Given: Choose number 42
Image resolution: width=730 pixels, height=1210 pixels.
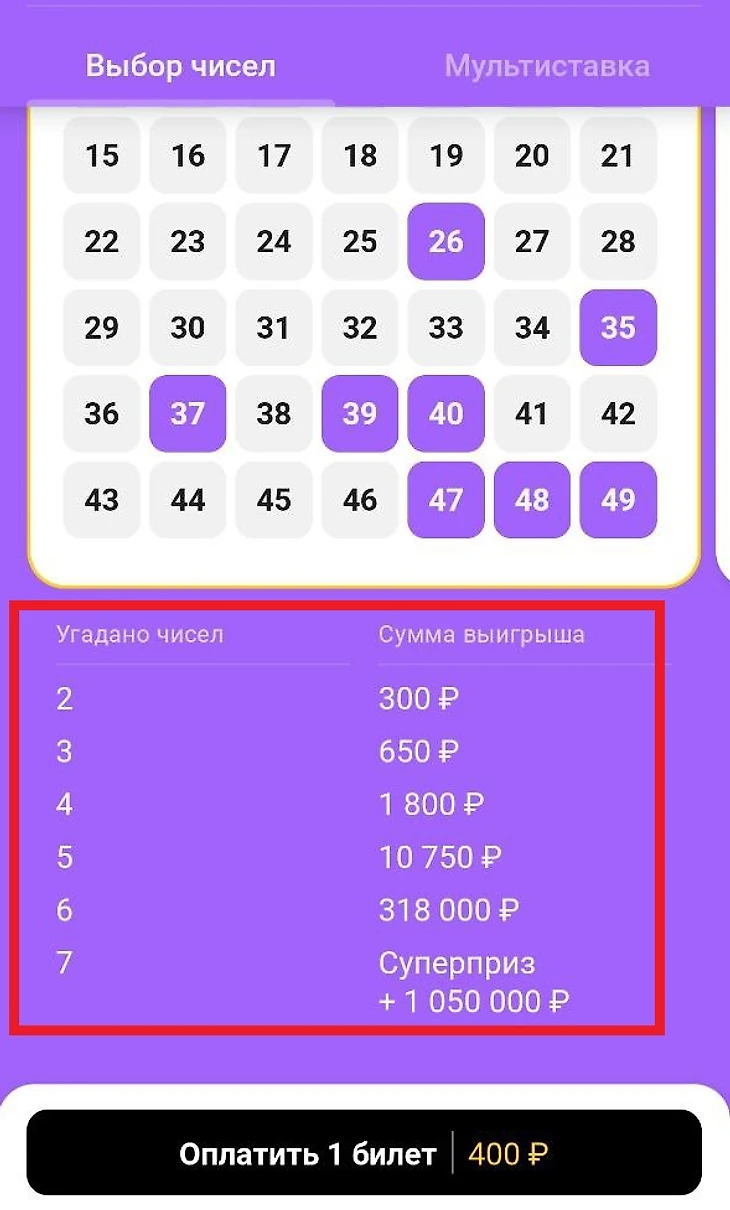Looking at the screenshot, I should 618,413.
